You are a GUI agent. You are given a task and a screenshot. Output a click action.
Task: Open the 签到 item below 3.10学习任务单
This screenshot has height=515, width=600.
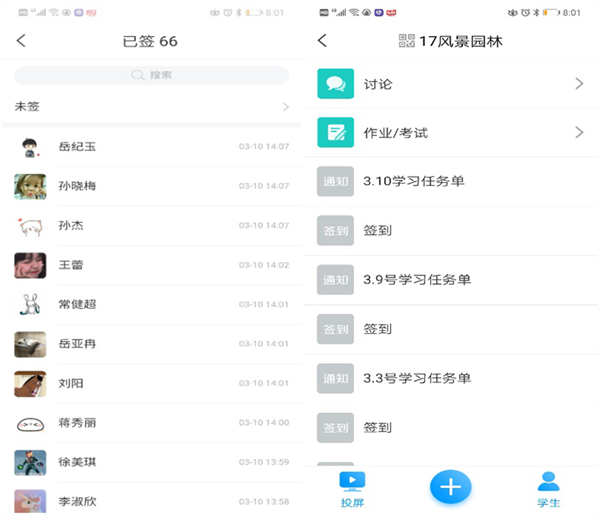[x=450, y=230]
